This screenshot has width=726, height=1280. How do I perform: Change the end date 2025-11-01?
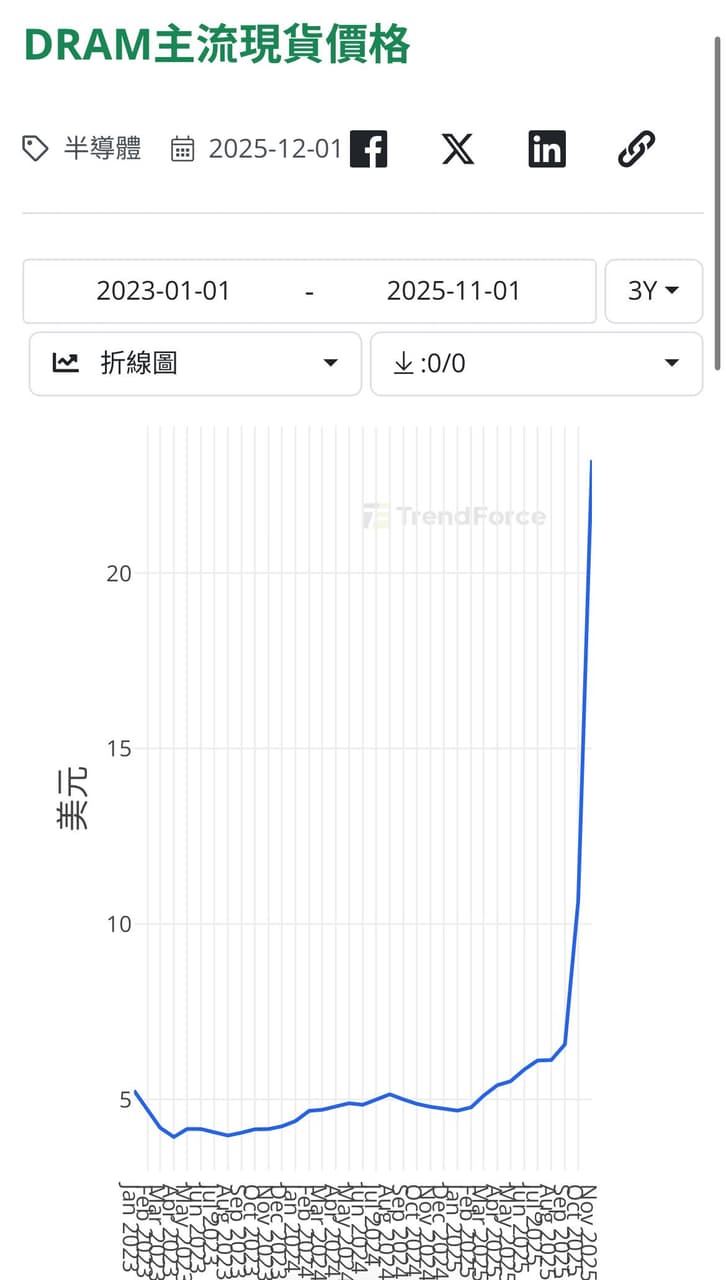[454, 291]
